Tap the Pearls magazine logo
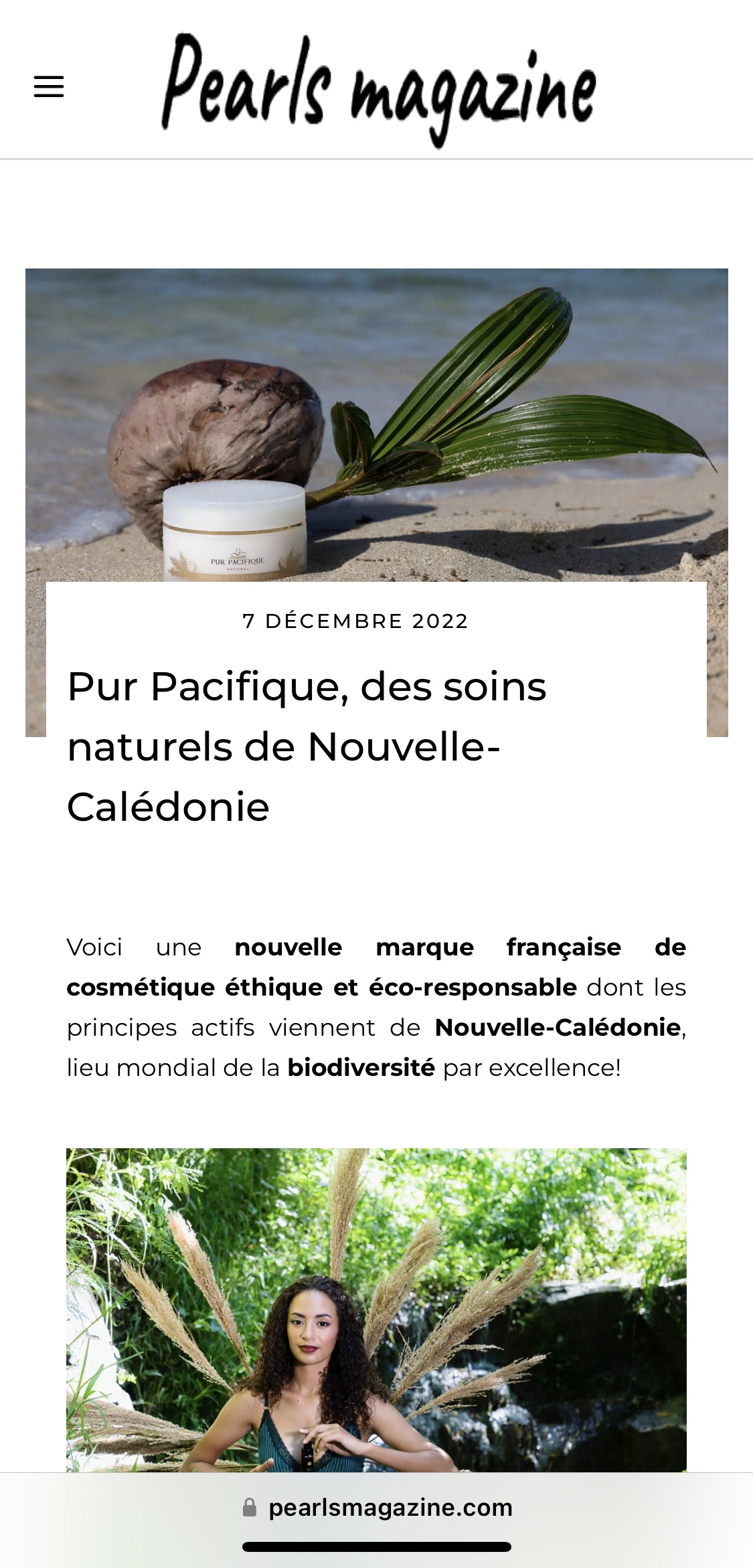This screenshot has width=753, height=1568. tap(378, 88)
